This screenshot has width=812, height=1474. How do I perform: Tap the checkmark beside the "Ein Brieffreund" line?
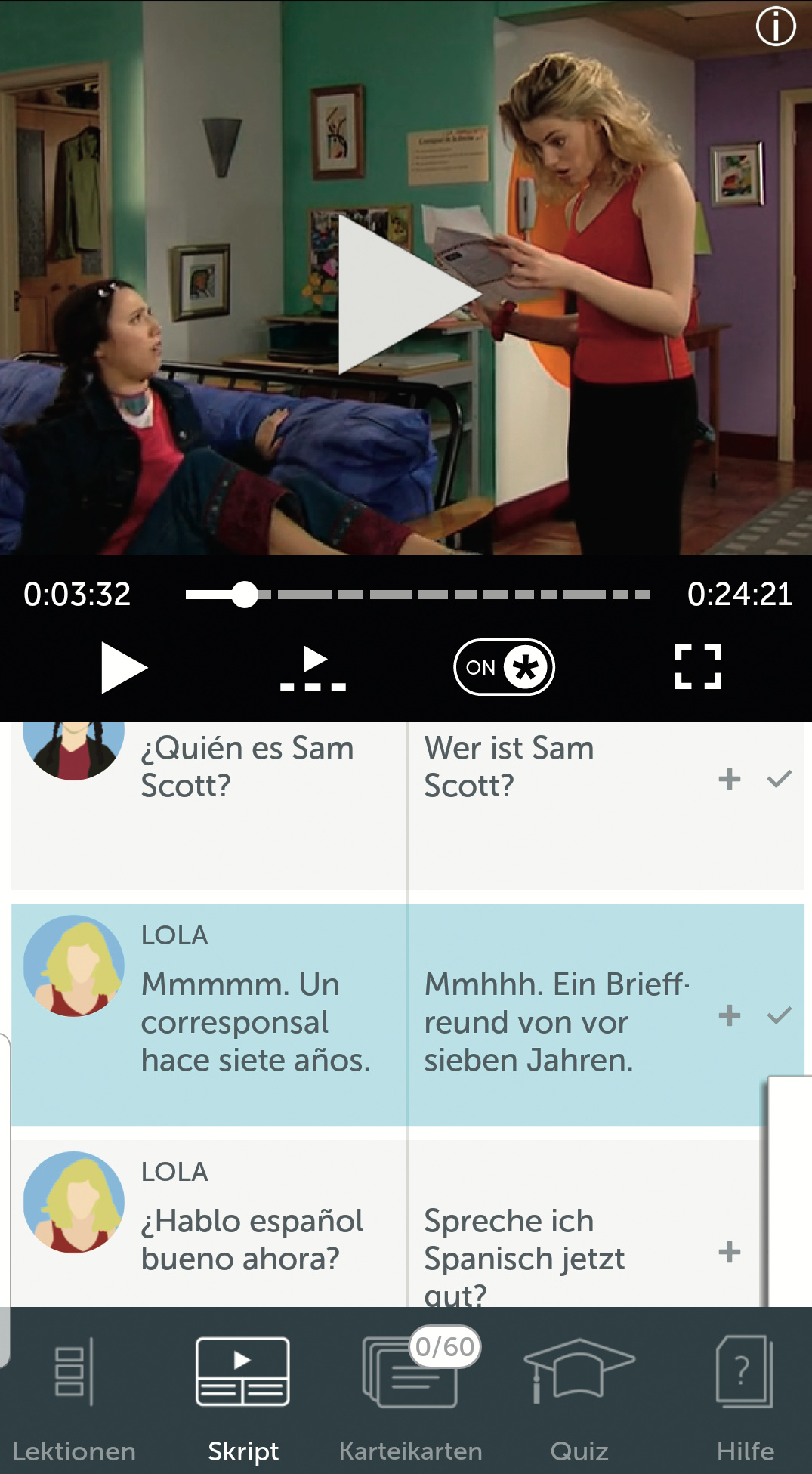point(779,1015)
